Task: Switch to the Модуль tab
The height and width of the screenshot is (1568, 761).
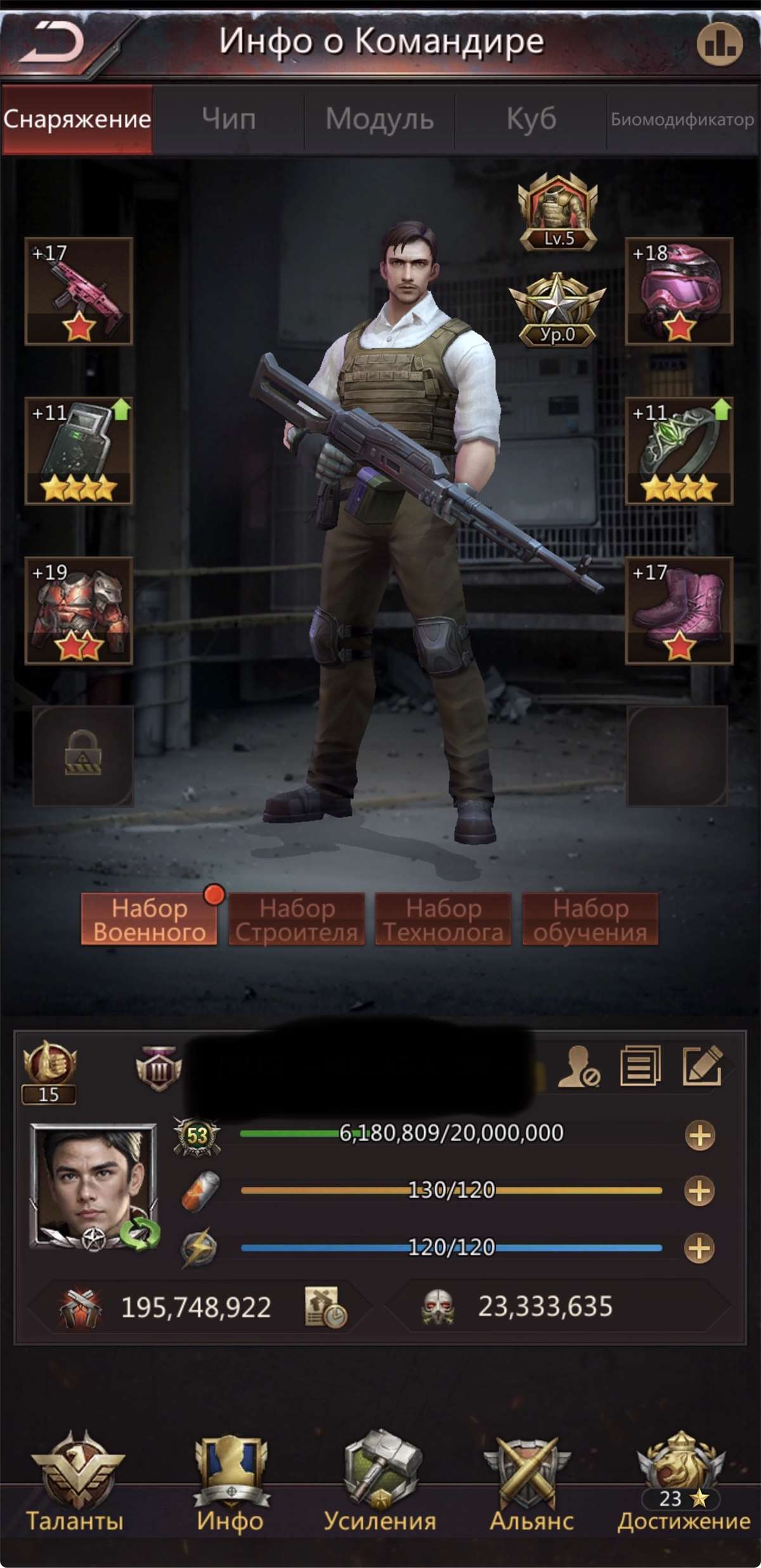Action: tap(379, 119)
